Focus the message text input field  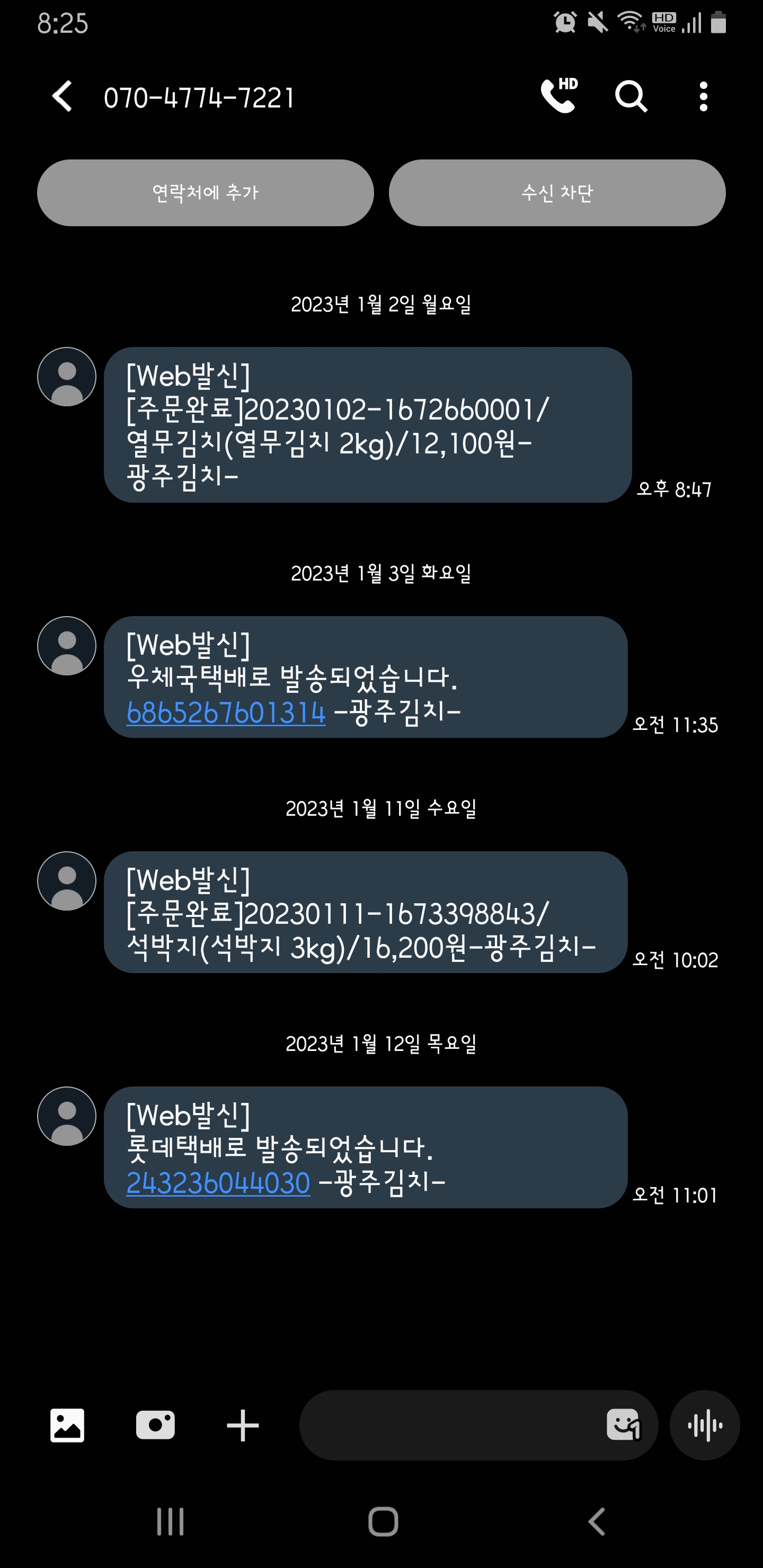coord(450,1425)
